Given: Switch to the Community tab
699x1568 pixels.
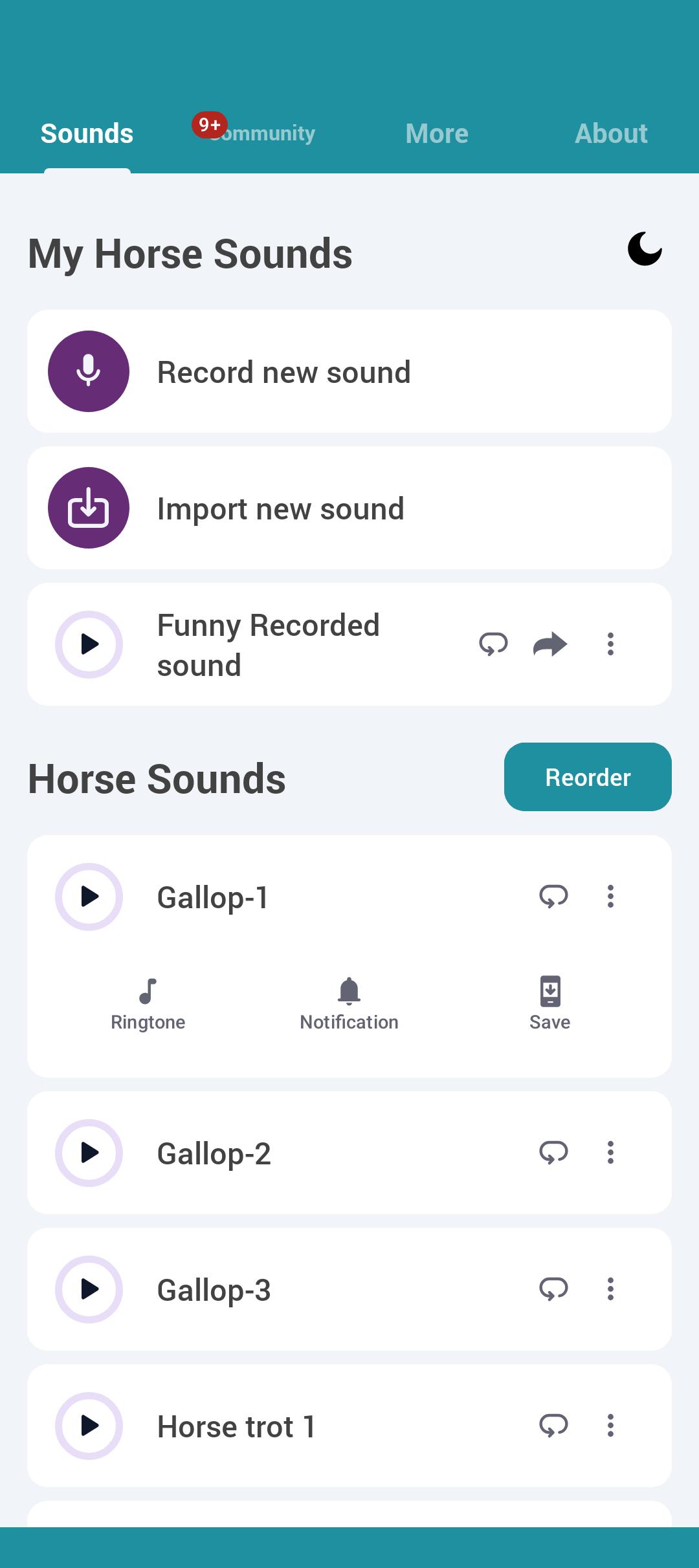Looking at the screenshot, I should pos(261,133).
